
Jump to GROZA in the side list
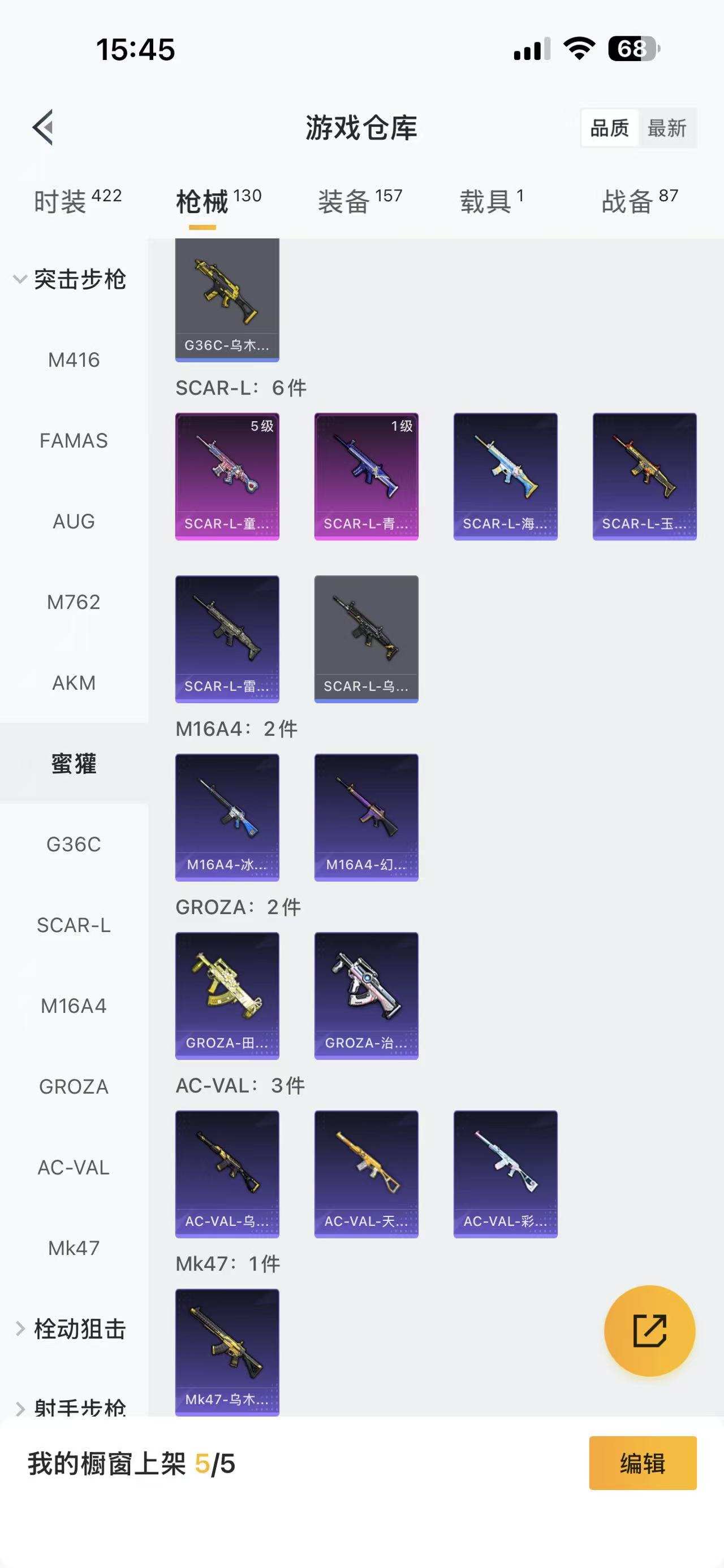point(74,1086)
